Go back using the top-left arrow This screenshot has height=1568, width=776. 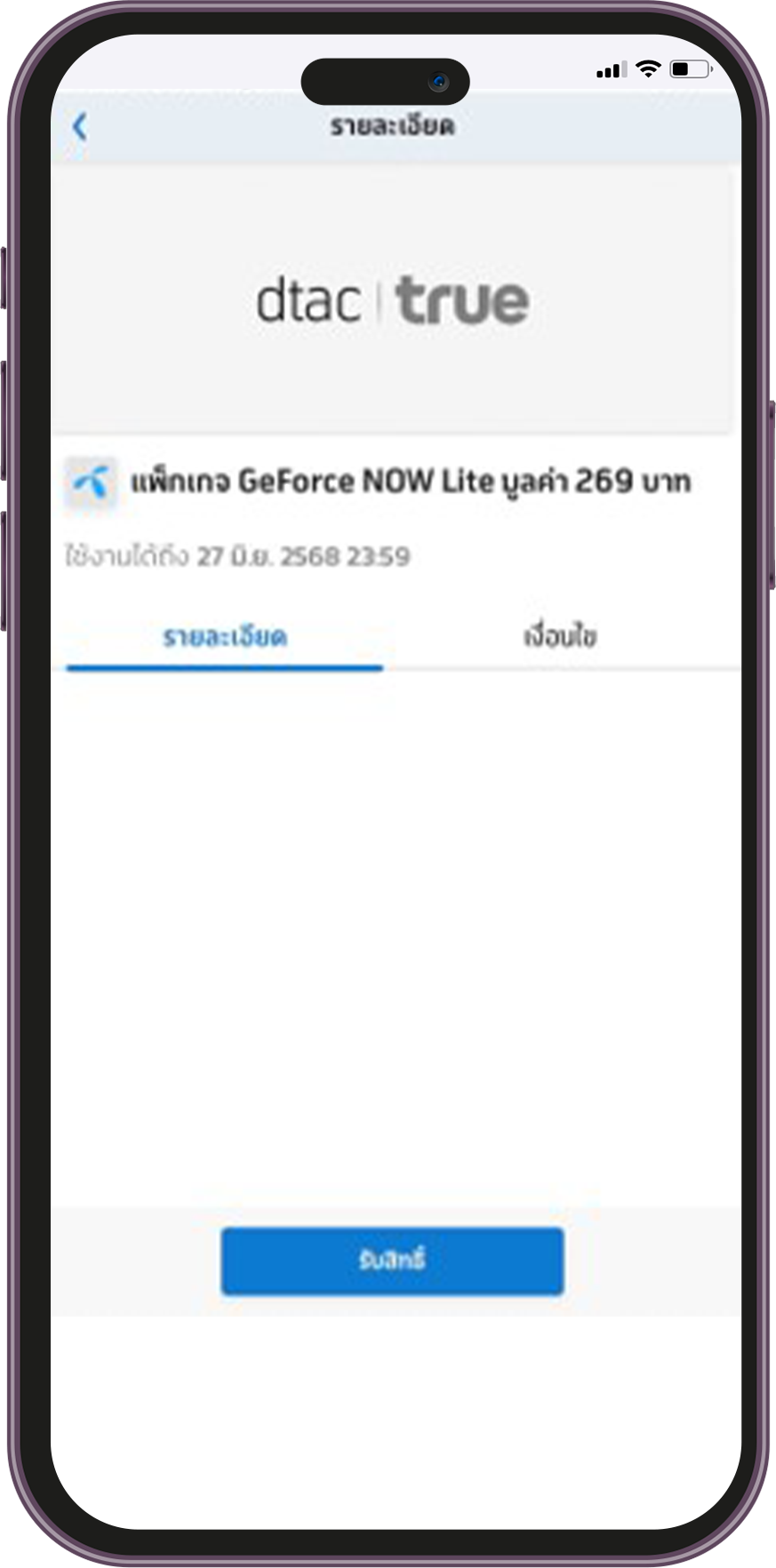point(80,126)
